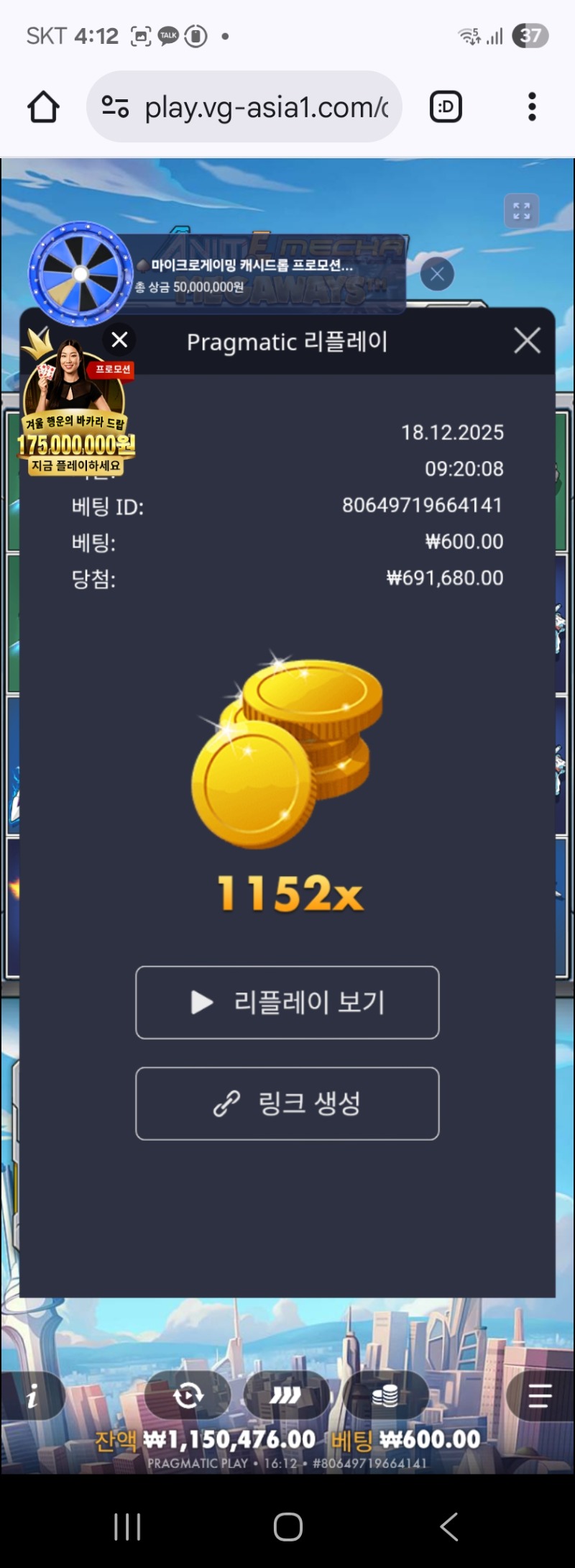Close the Pragmatic replay dialog
The height and width of the screenshot is (1568, 575).
click(x=527, y=341)
